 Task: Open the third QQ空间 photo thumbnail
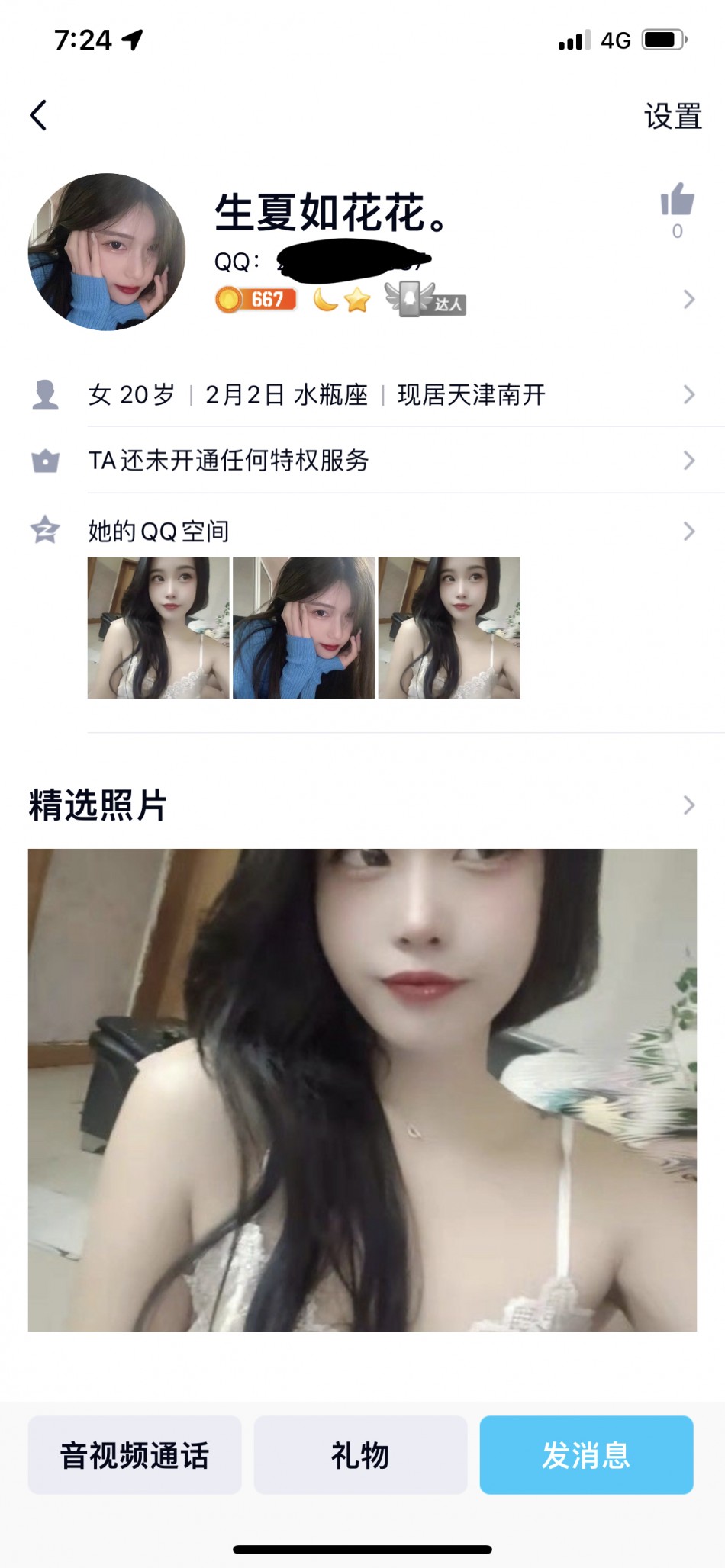[x=449, y=628]
